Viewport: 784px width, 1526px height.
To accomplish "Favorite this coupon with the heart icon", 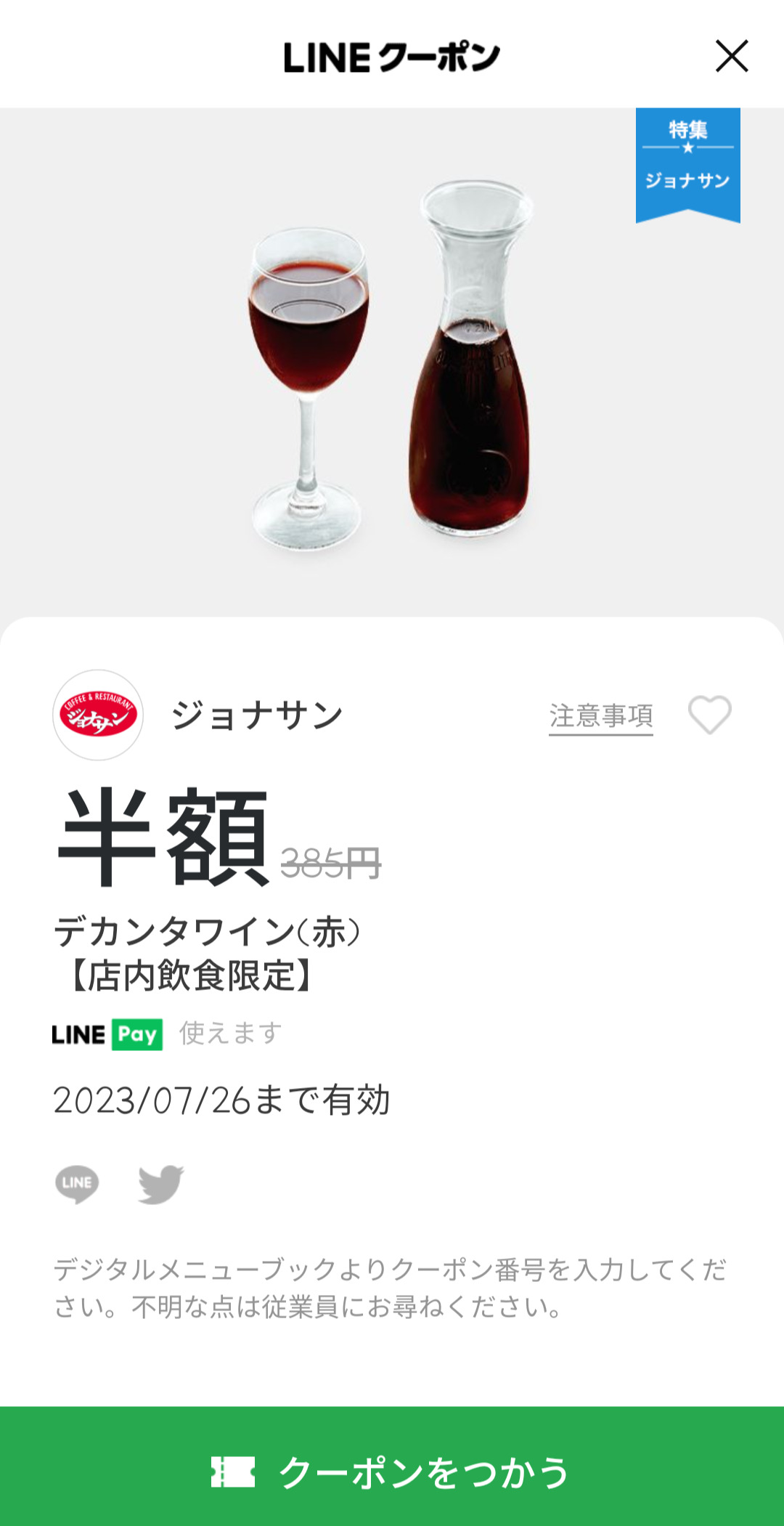I will [709, 715].
